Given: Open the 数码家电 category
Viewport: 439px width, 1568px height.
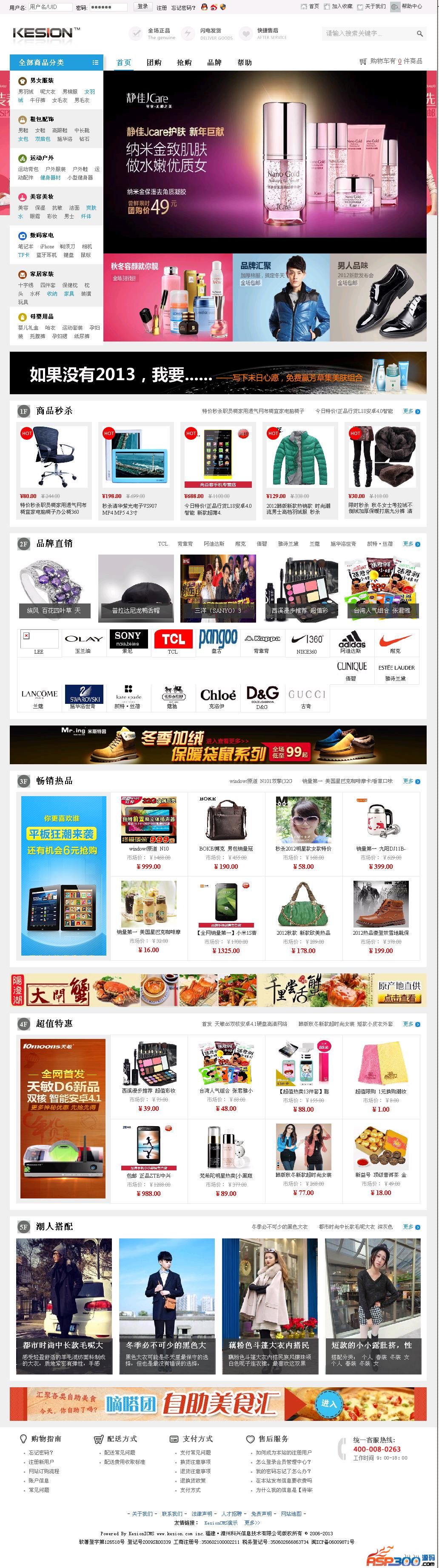Looking at the screenshot, I should (41, 235).
